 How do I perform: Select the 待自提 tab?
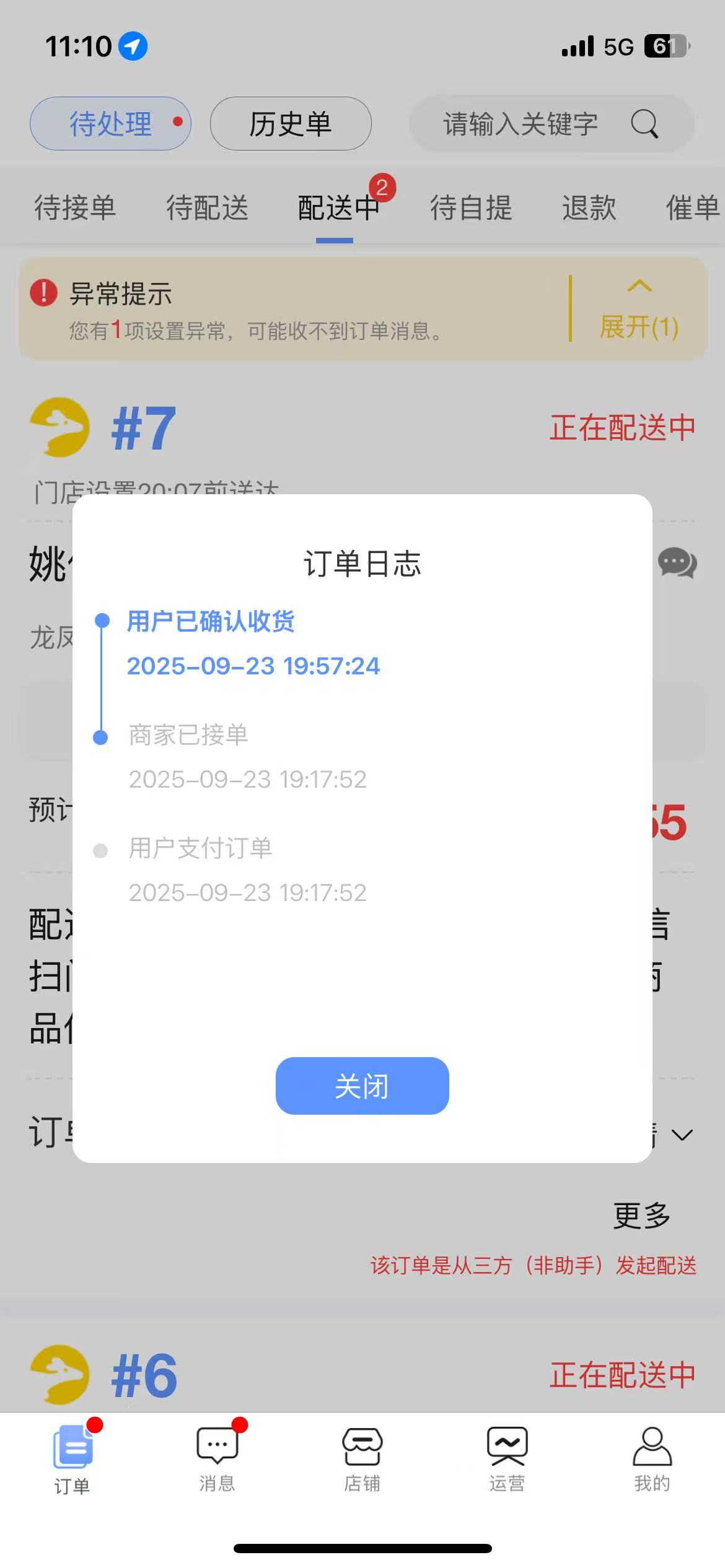[471, 207]
